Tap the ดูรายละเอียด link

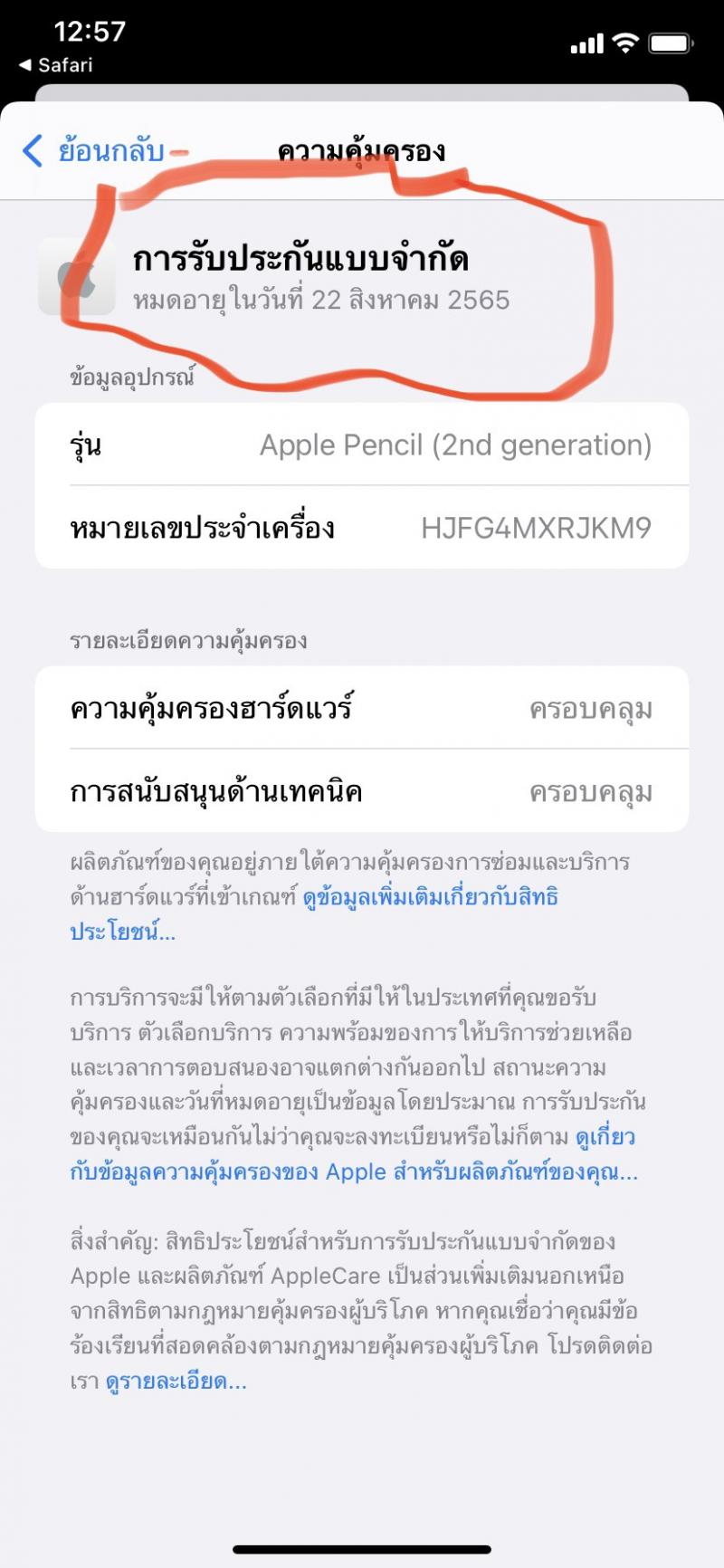[176, 1382]
